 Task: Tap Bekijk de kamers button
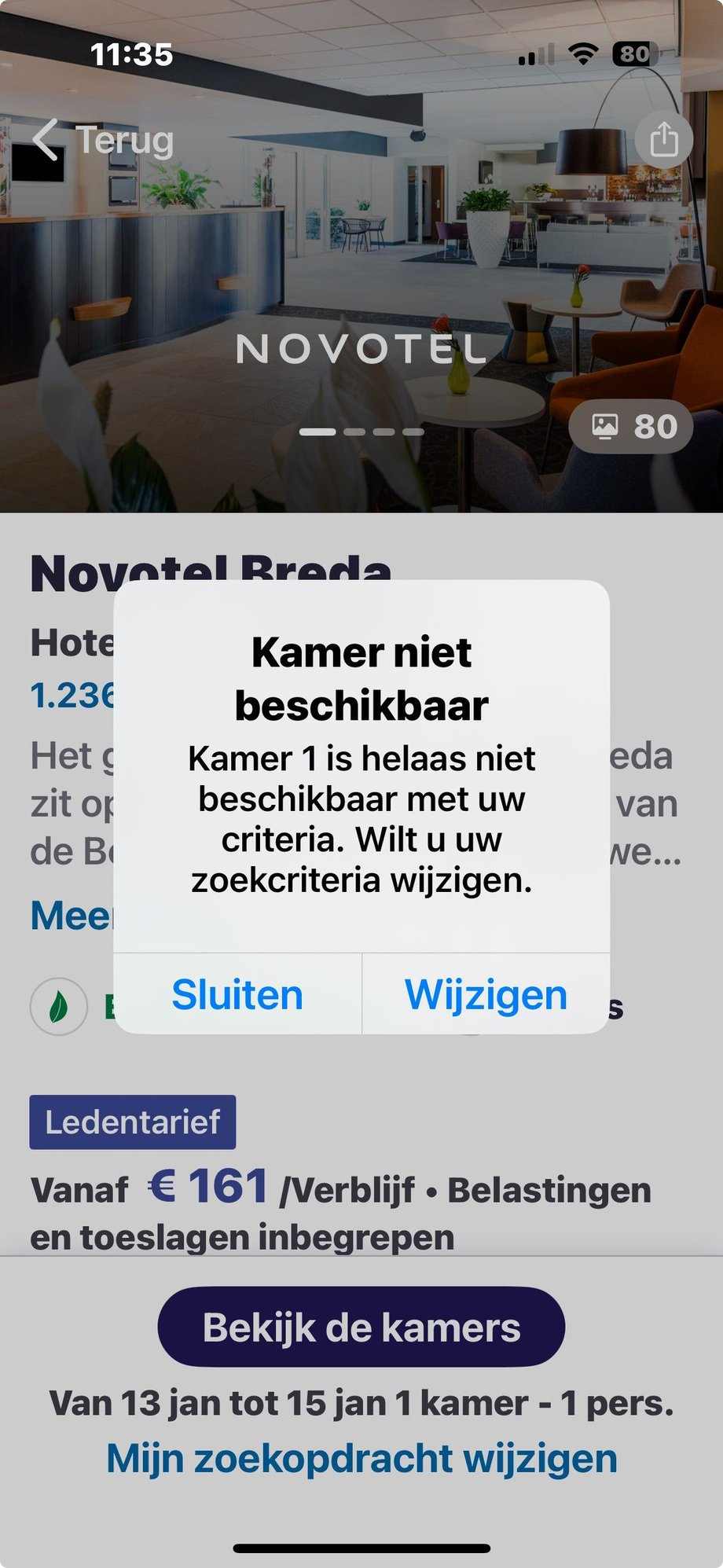click(361, 1327)
